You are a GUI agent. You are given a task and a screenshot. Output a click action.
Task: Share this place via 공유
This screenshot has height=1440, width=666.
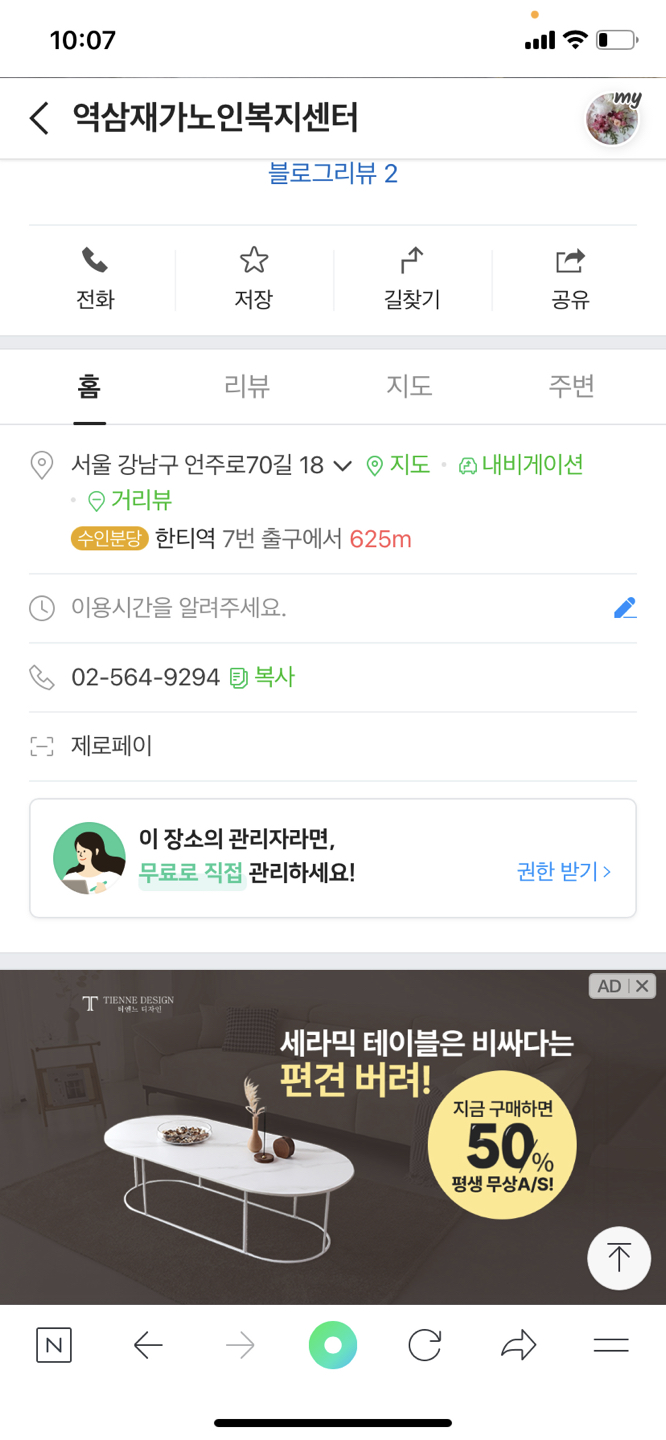point(570,279)
